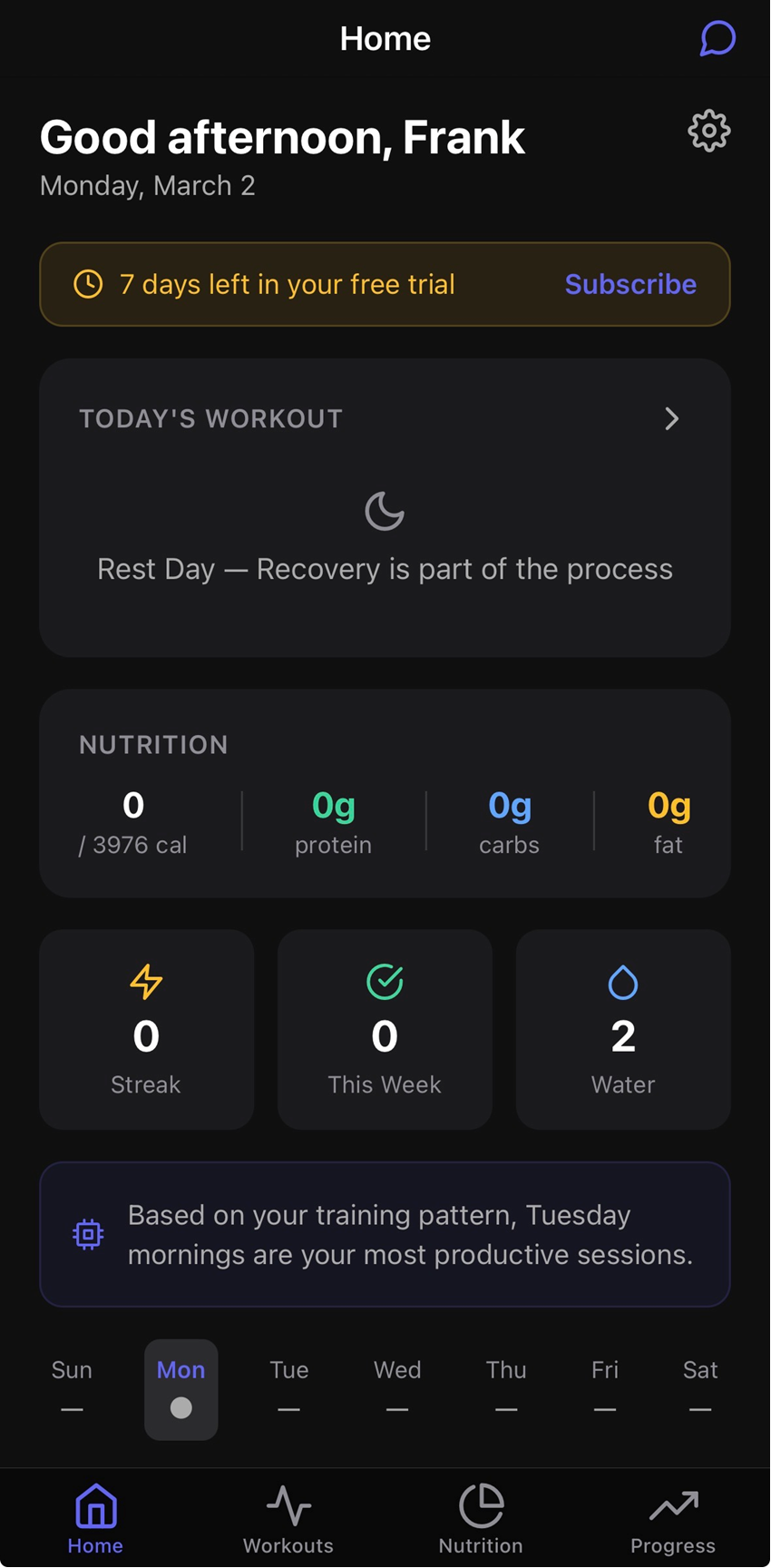This screenshot has width=771, height=1568.
Task: Tap the AI chip icon in insight banner
Action: click(87, 1234)
